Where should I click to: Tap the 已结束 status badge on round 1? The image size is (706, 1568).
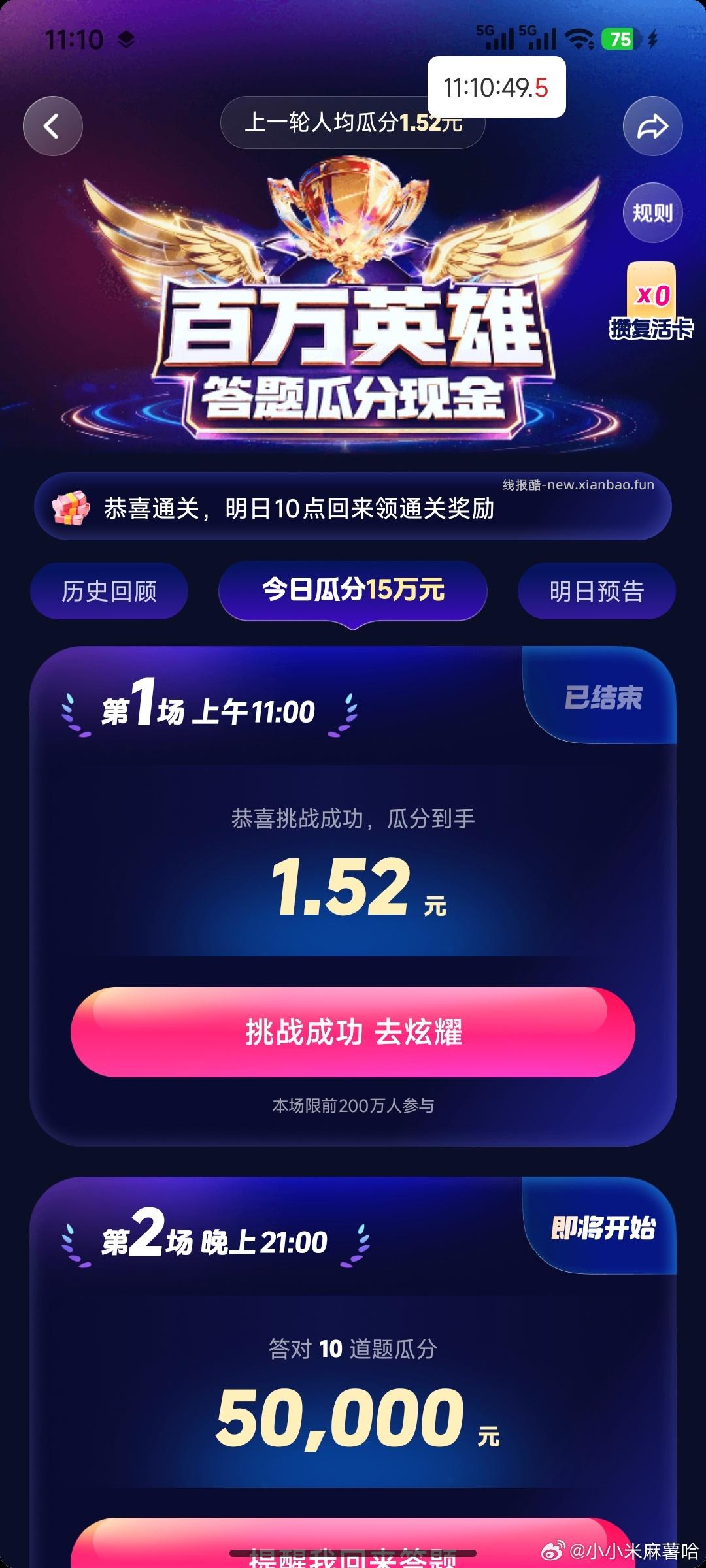[x=605, y=698]
